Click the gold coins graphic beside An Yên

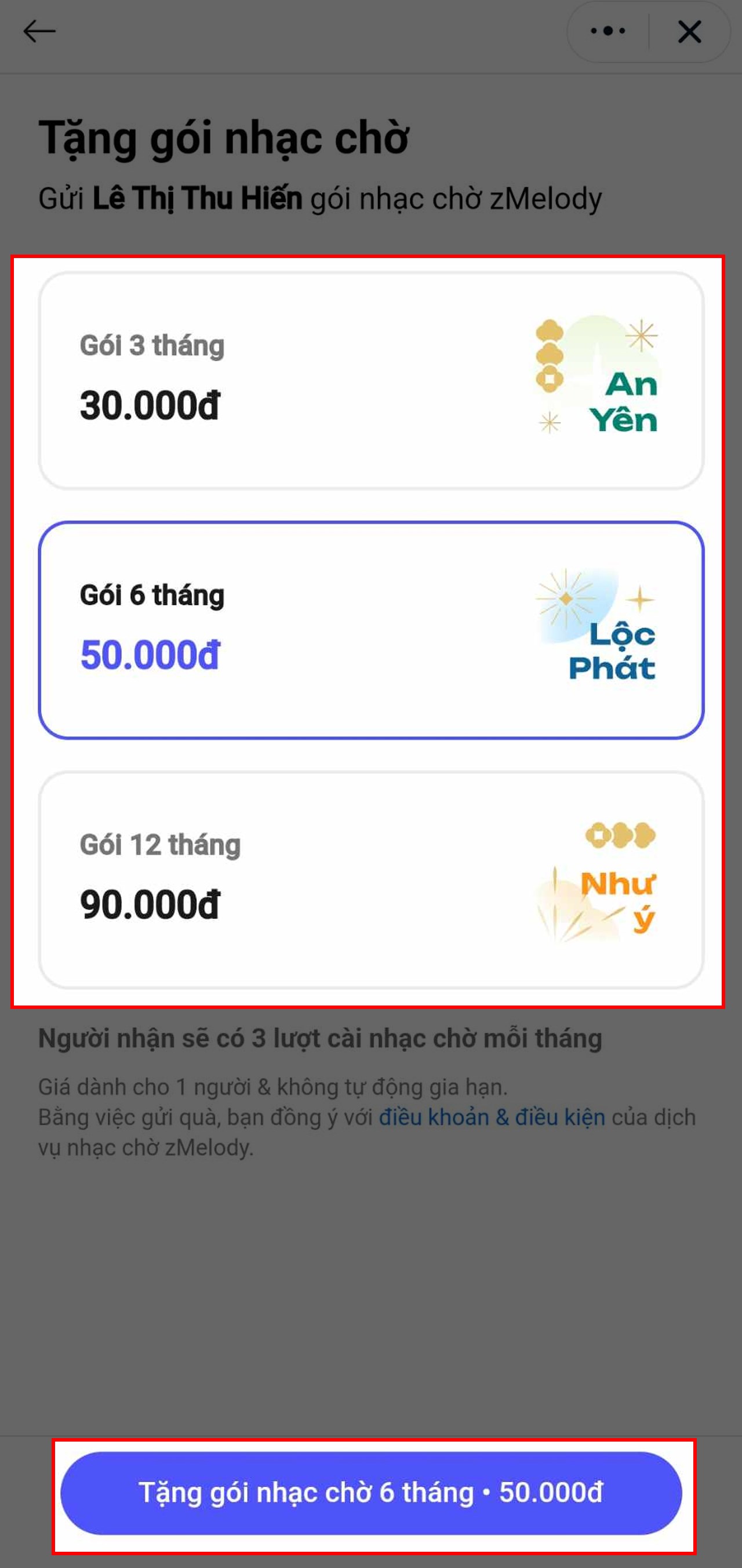[550, 356]
